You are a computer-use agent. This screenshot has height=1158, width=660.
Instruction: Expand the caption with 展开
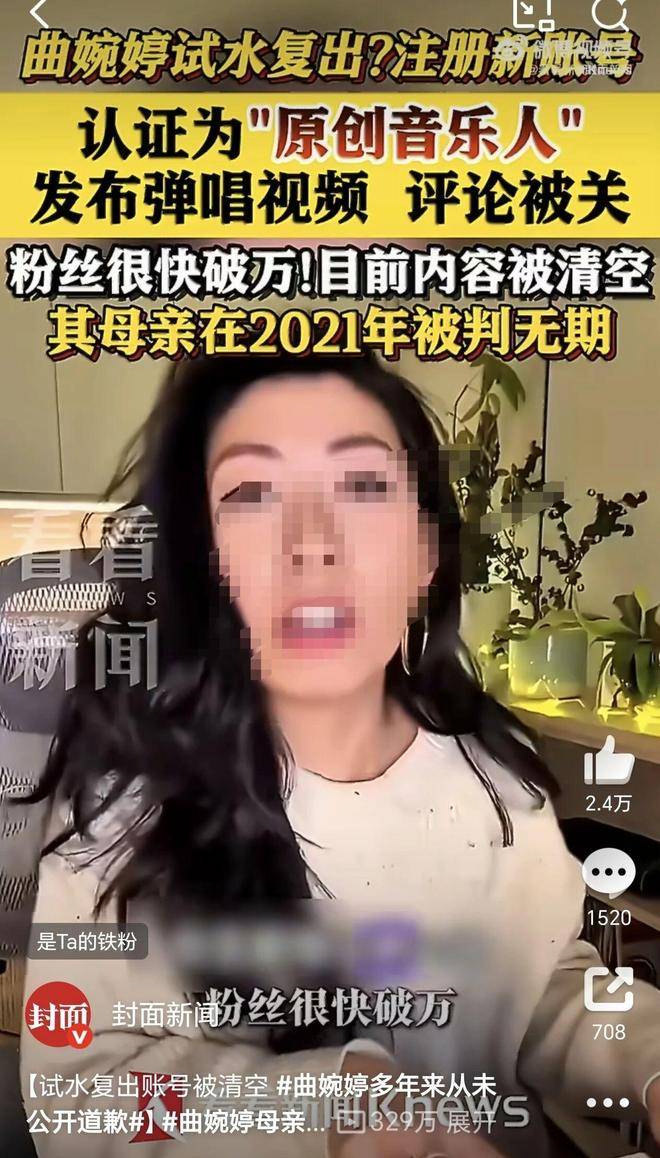[x=470, y=1122]
